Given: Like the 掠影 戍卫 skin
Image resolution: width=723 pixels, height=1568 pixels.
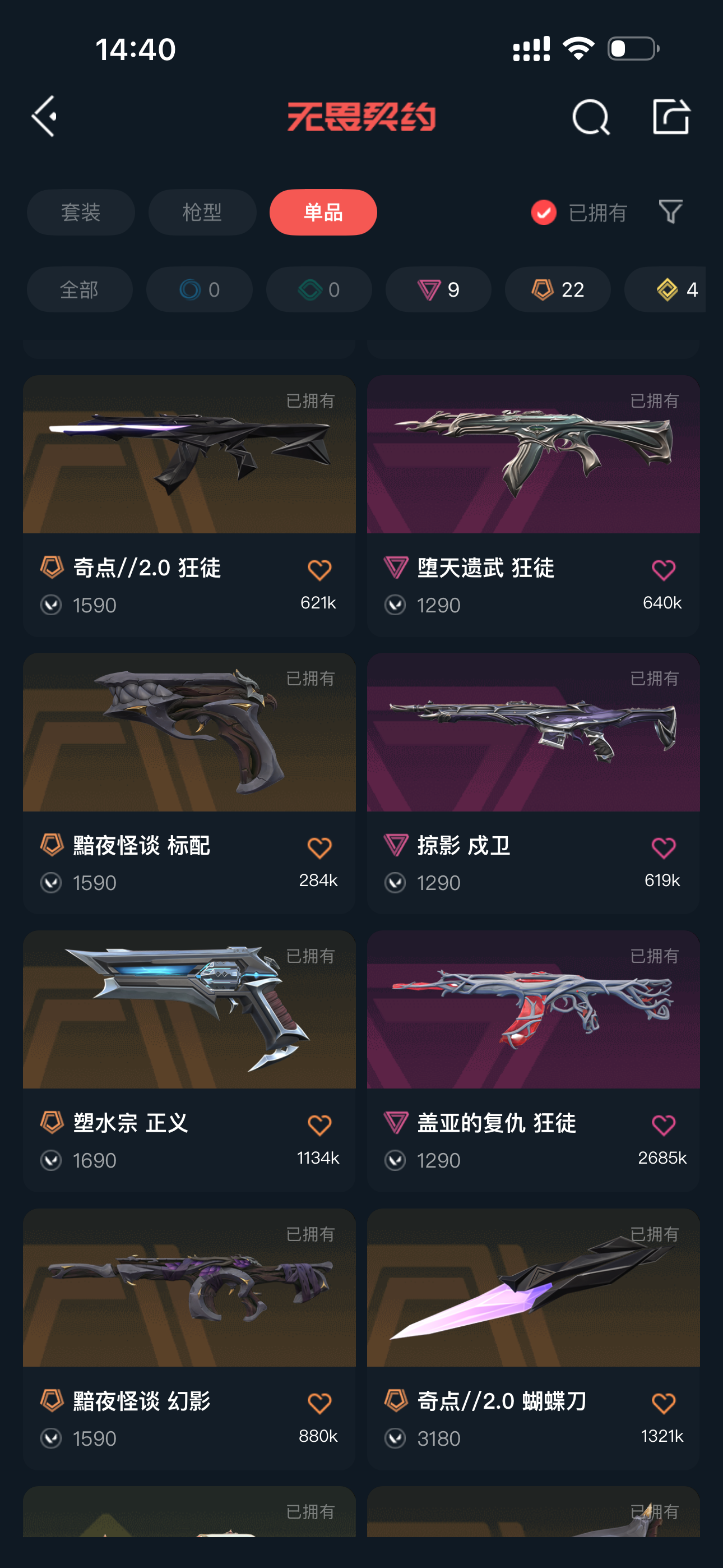Looking at the screenshot, I should point(662,848).
